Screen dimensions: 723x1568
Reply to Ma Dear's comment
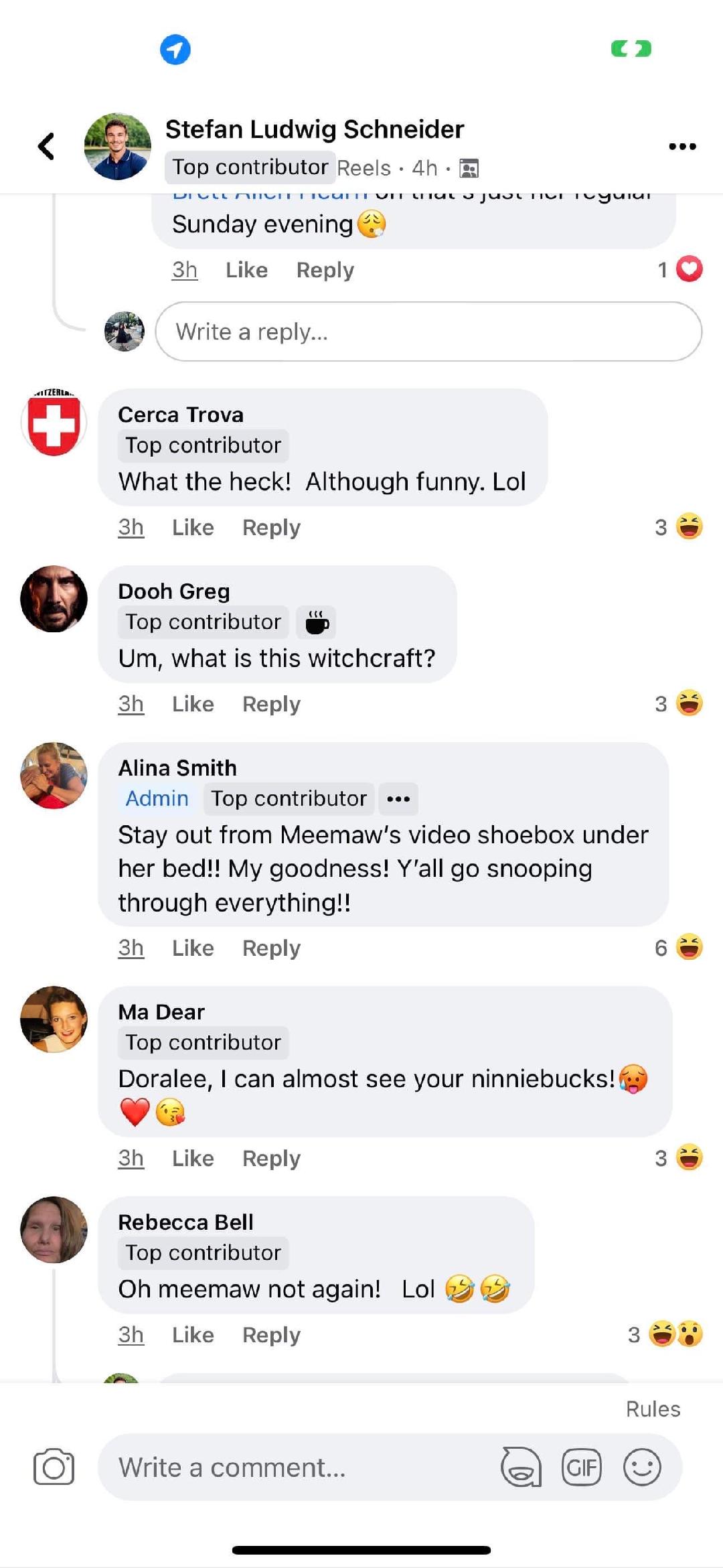271,1158
